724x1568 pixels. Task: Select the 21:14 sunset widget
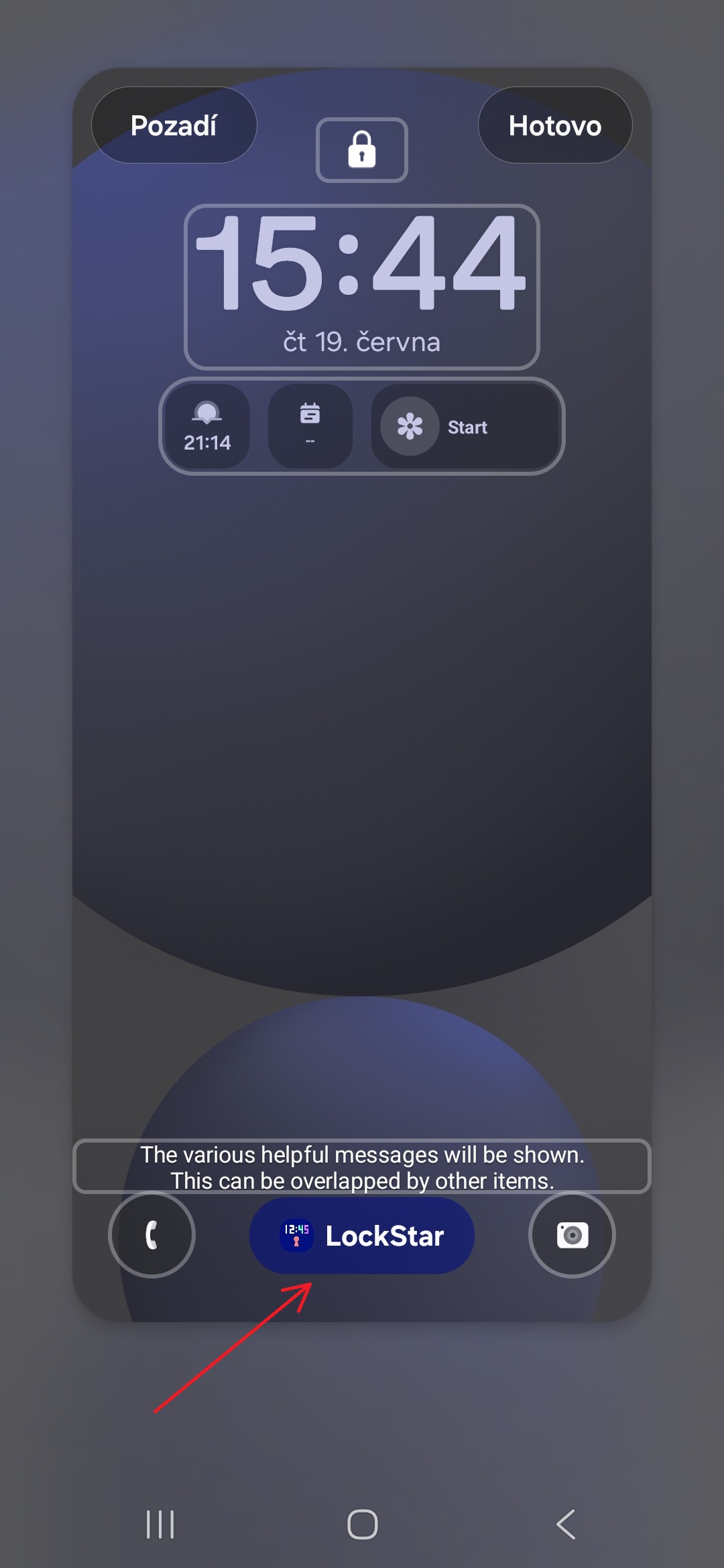point(207,426)
